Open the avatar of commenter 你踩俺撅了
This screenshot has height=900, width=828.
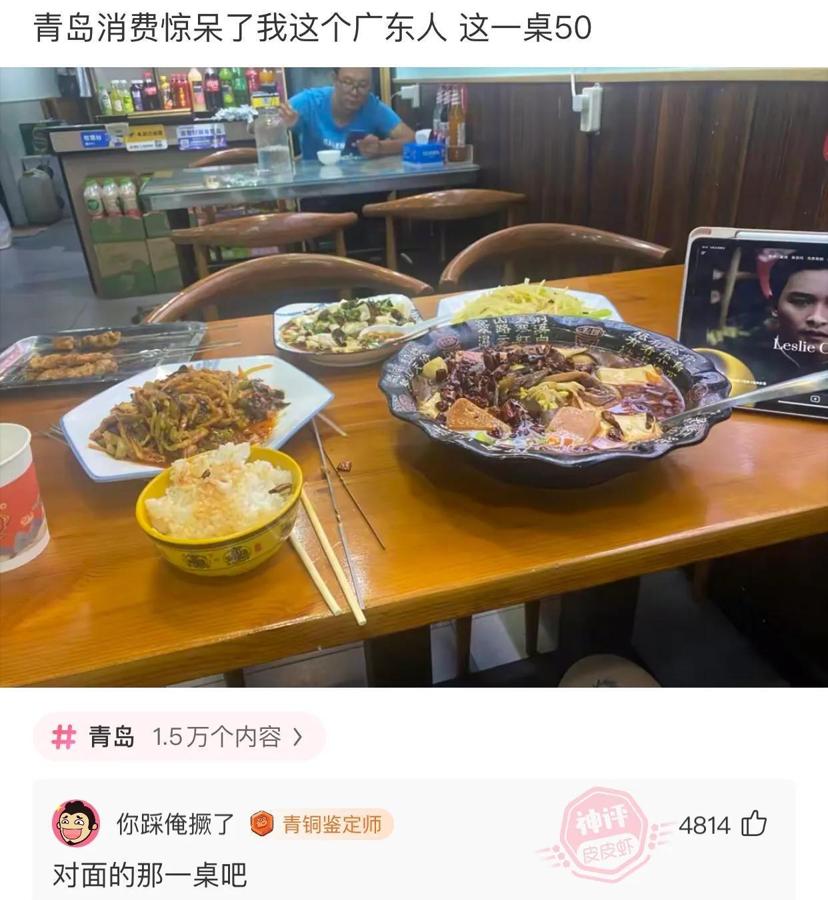(76, 824)
